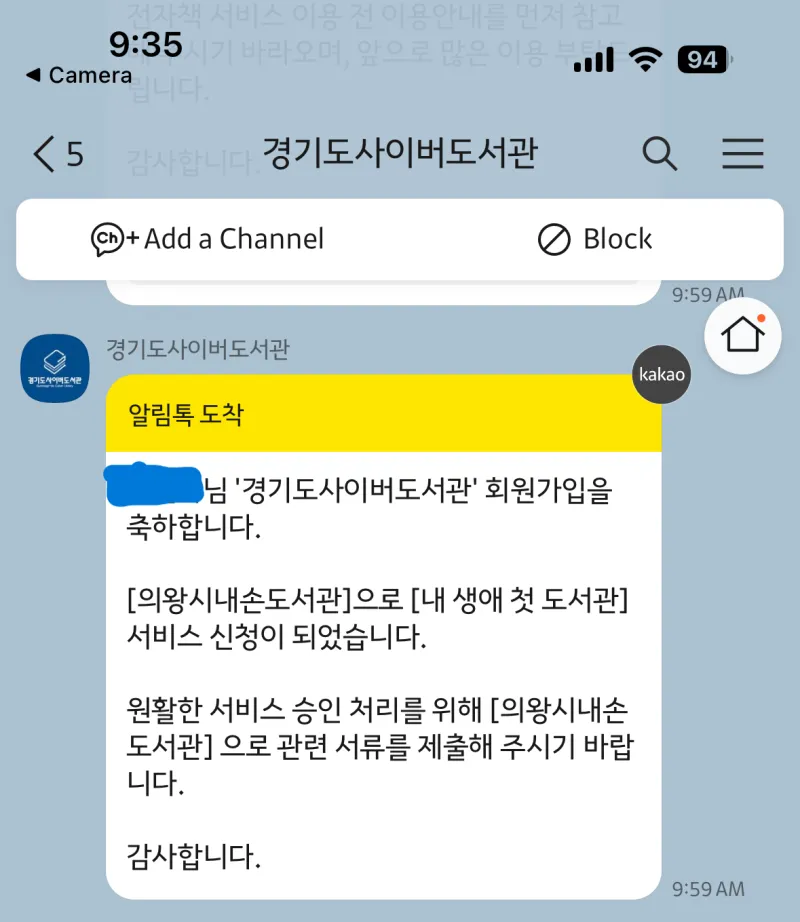Add 경기도사이버도서관 as a channel
This screenshot has height=922, width=800.
[x=208, y=239]
